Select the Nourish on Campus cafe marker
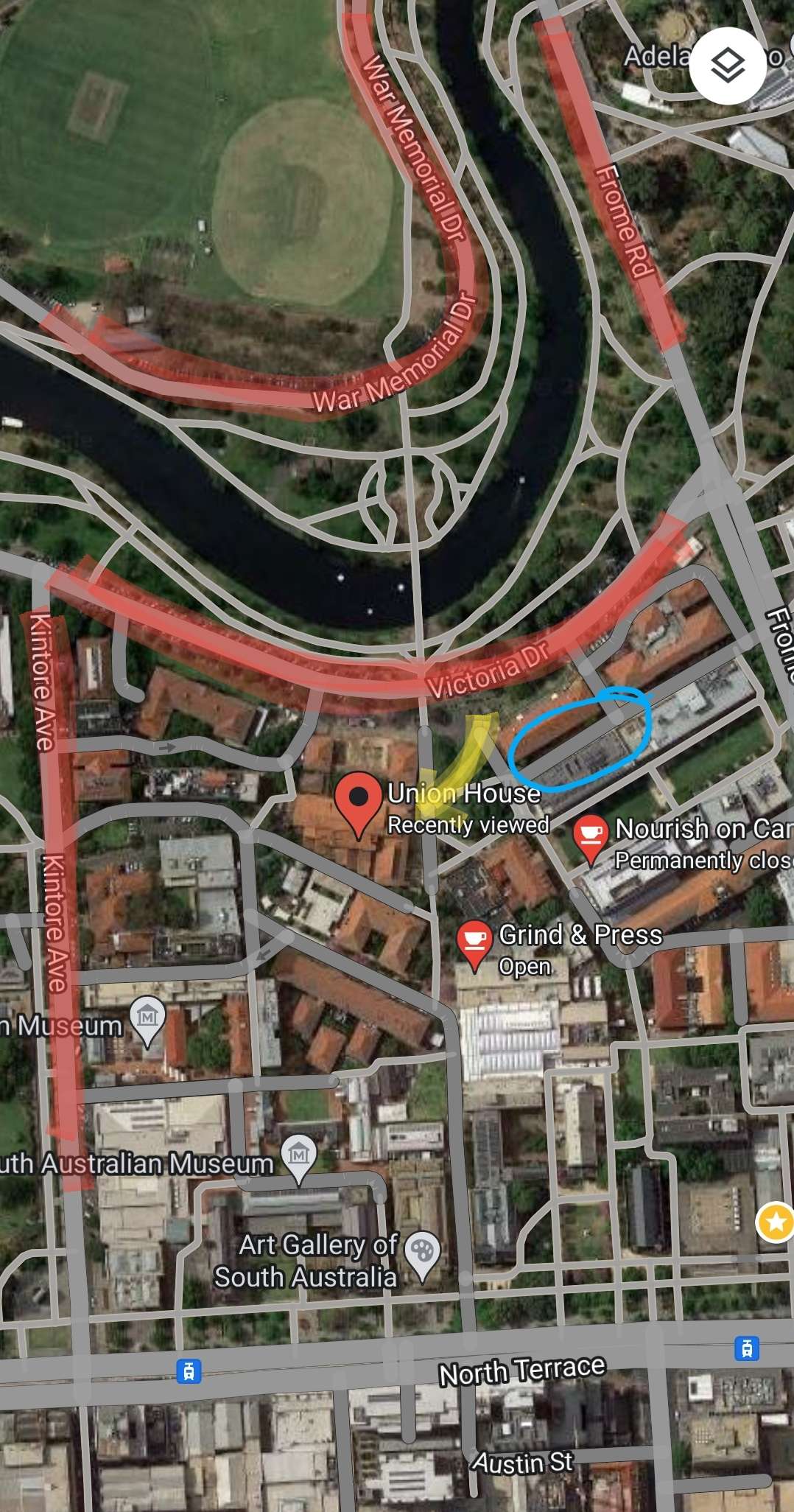 pos(591,835)
